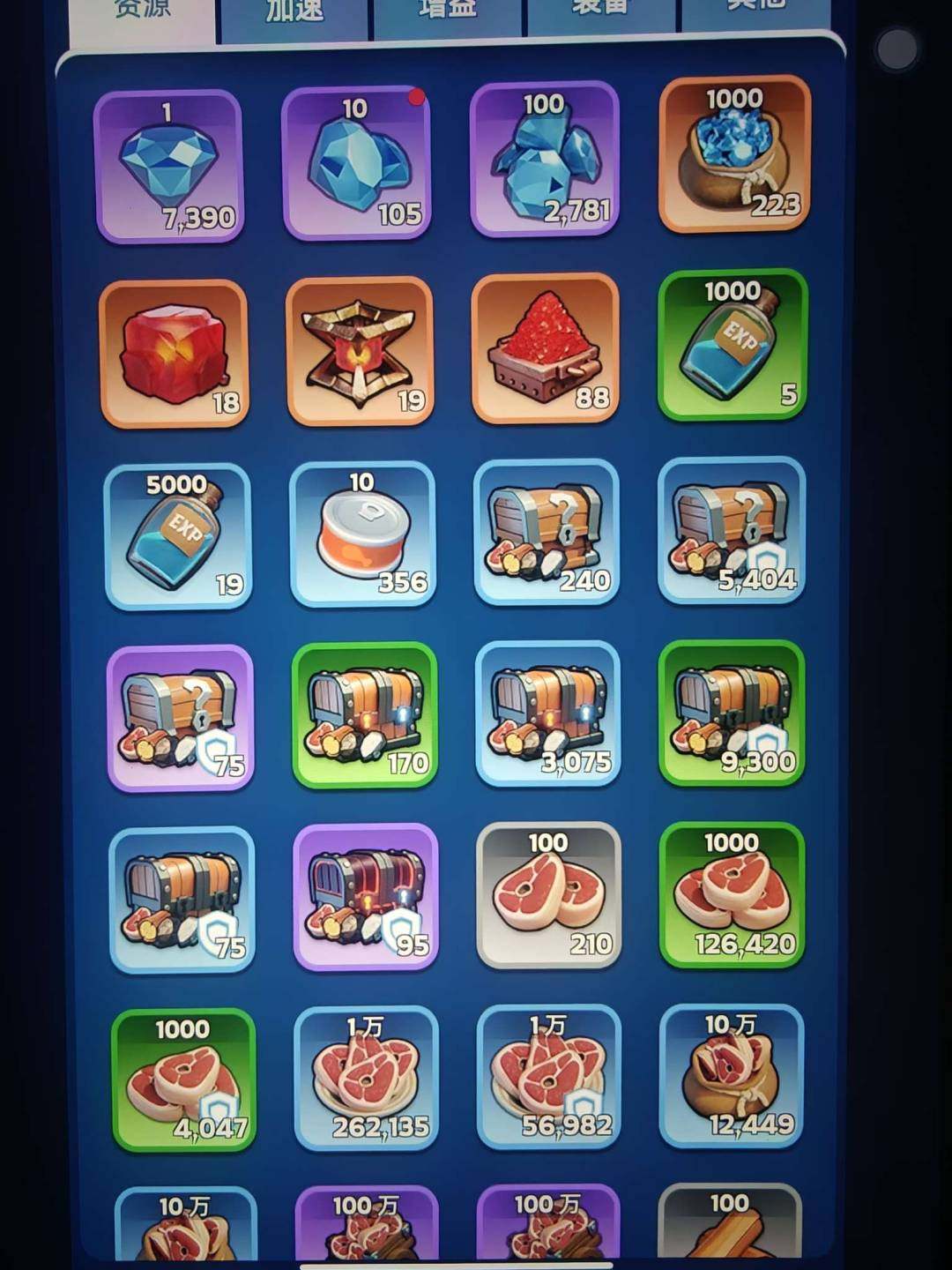The image size is (952, 1270).
Task: Select the 100-diamond pile with 2,781
Action: point(545,161)
